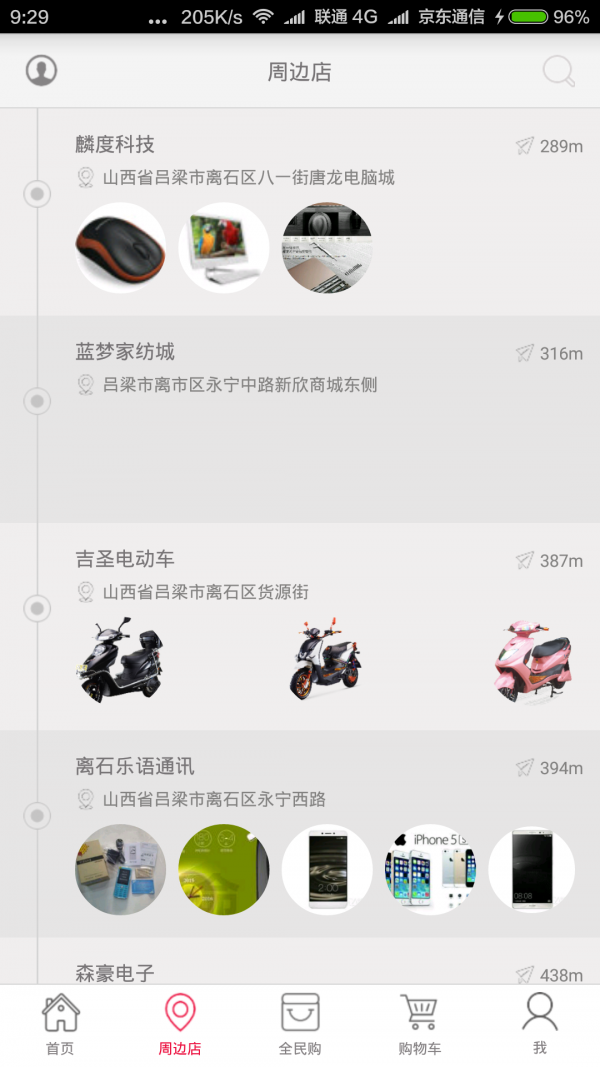
Task: Open the 麟度科技 store entry
Action: [x=115, y=145]
